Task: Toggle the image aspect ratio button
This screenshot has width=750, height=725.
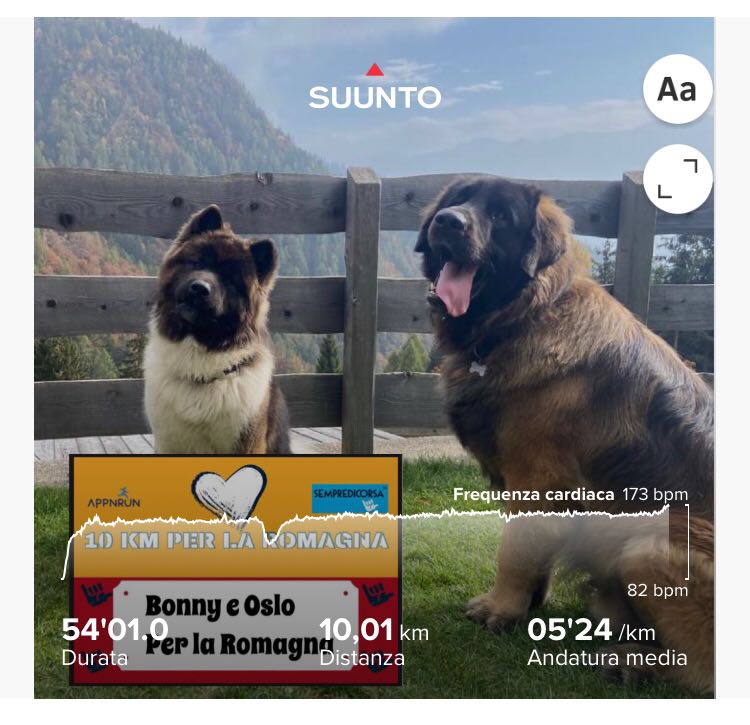Action: [x=677, y=179]
